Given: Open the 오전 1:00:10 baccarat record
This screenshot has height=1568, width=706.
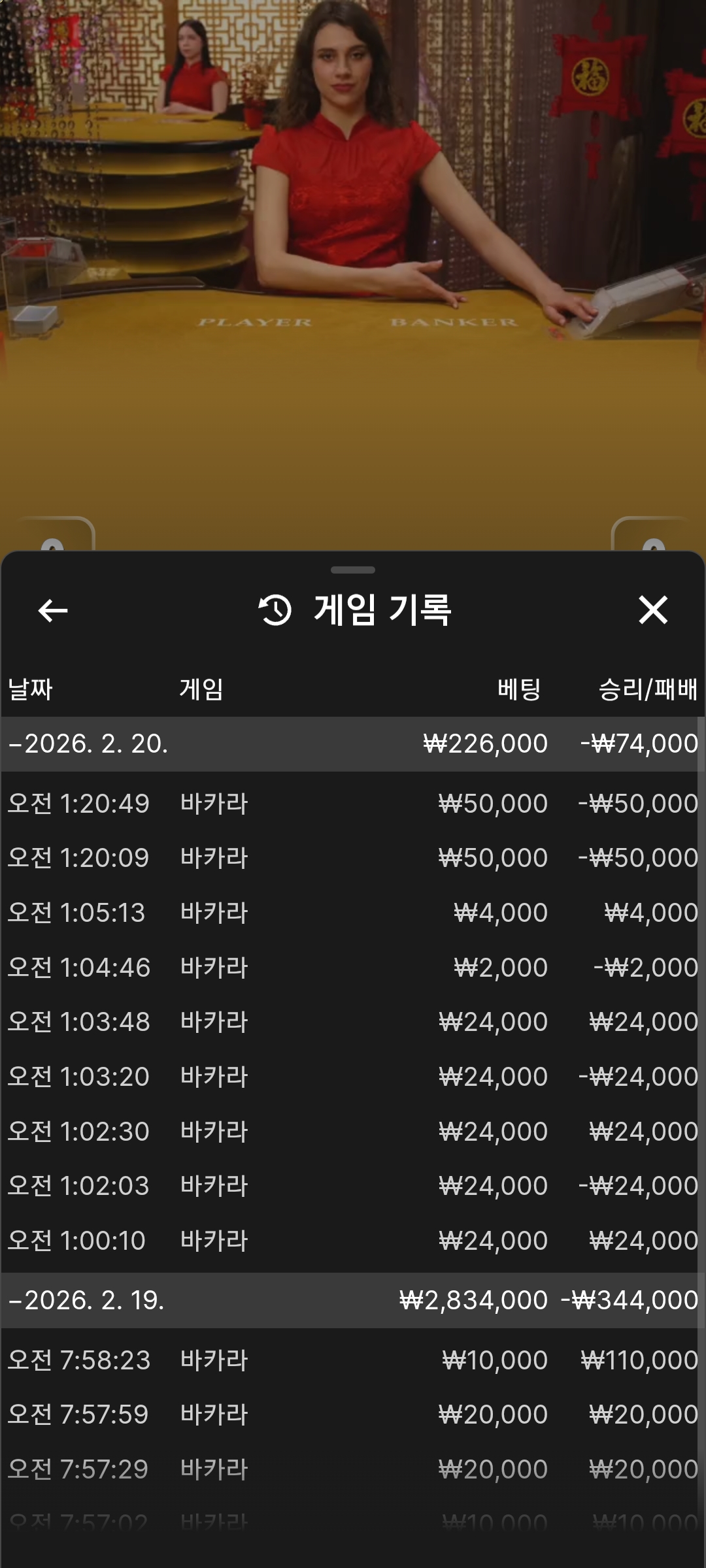Looking at the screenshot, I should [353, 1241].
